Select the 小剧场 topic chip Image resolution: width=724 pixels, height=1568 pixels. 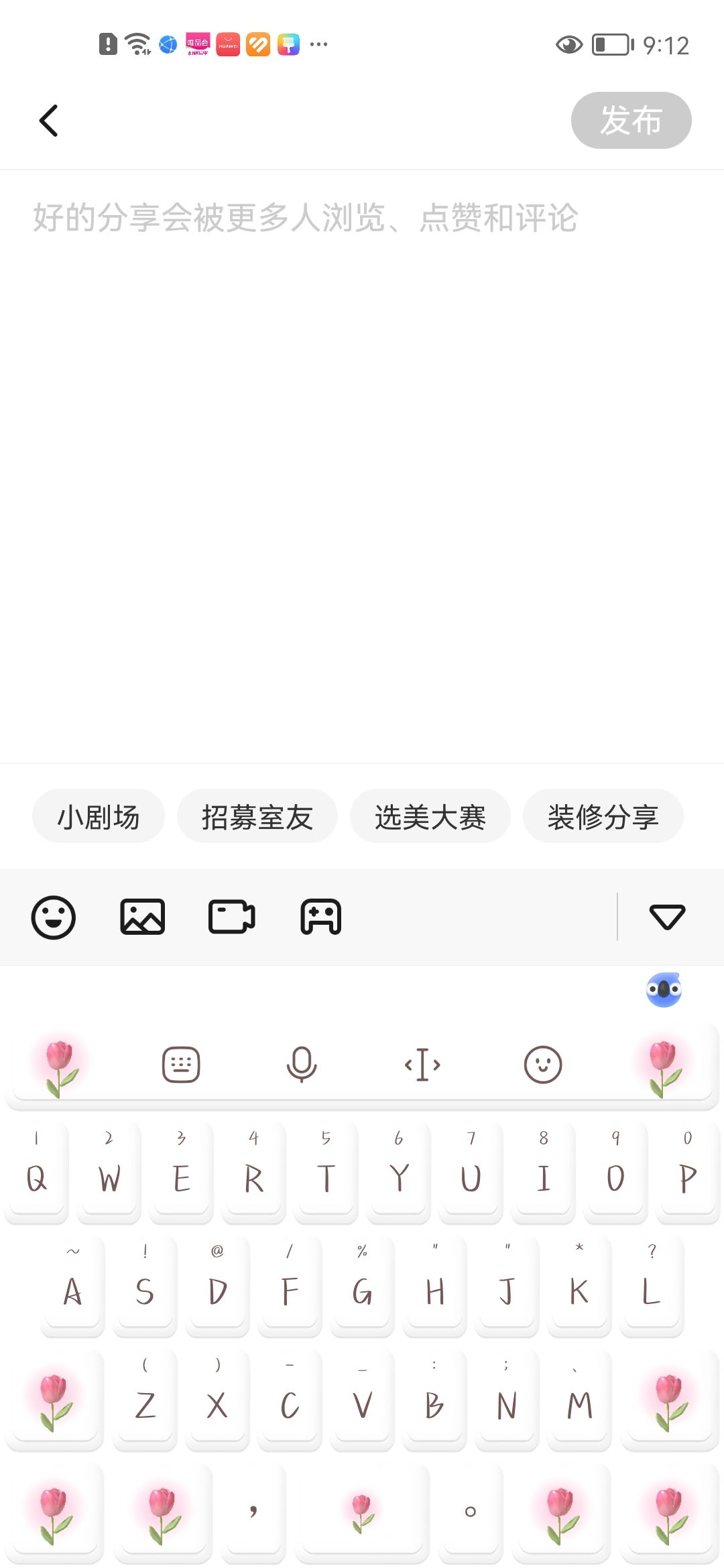click(99, 817)
